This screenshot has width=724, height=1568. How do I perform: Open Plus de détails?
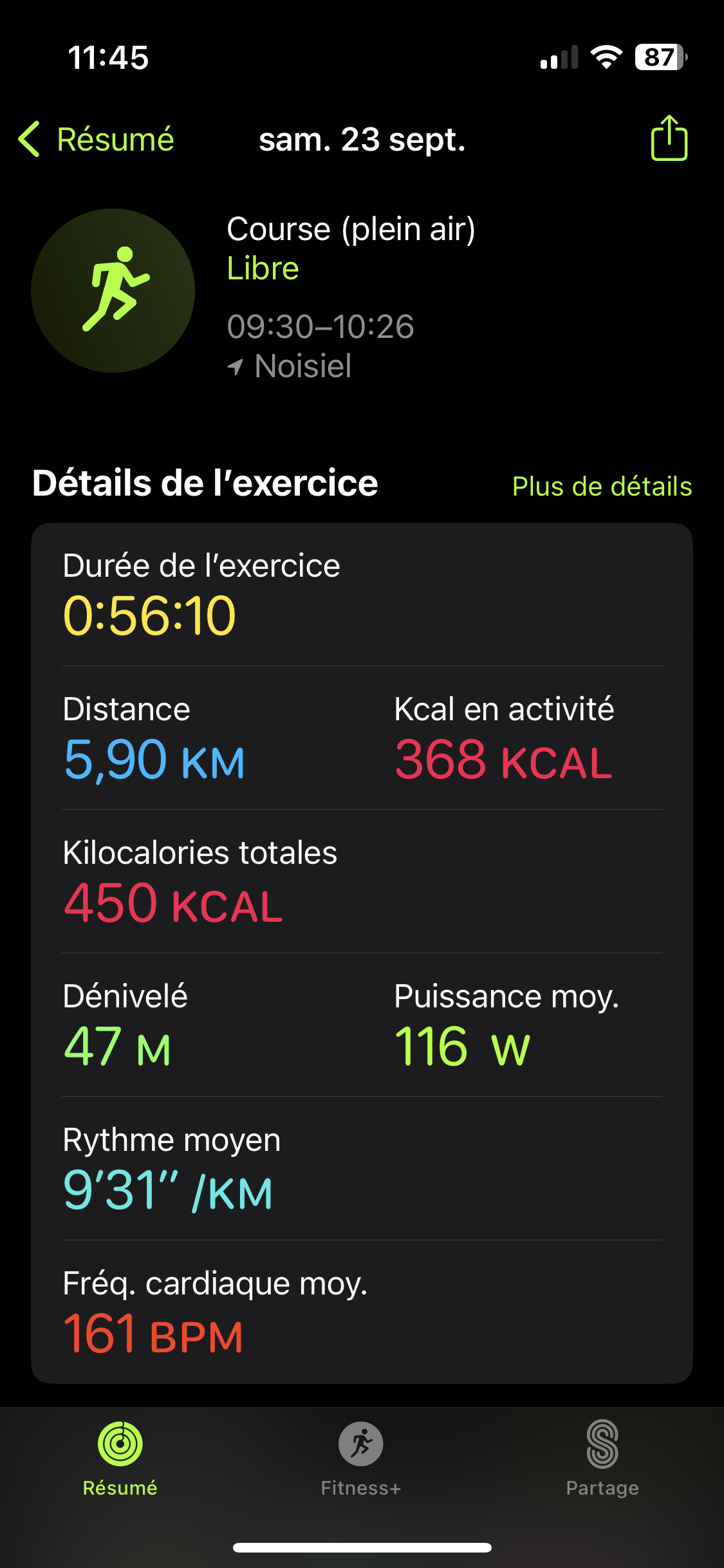coord(602,487)
